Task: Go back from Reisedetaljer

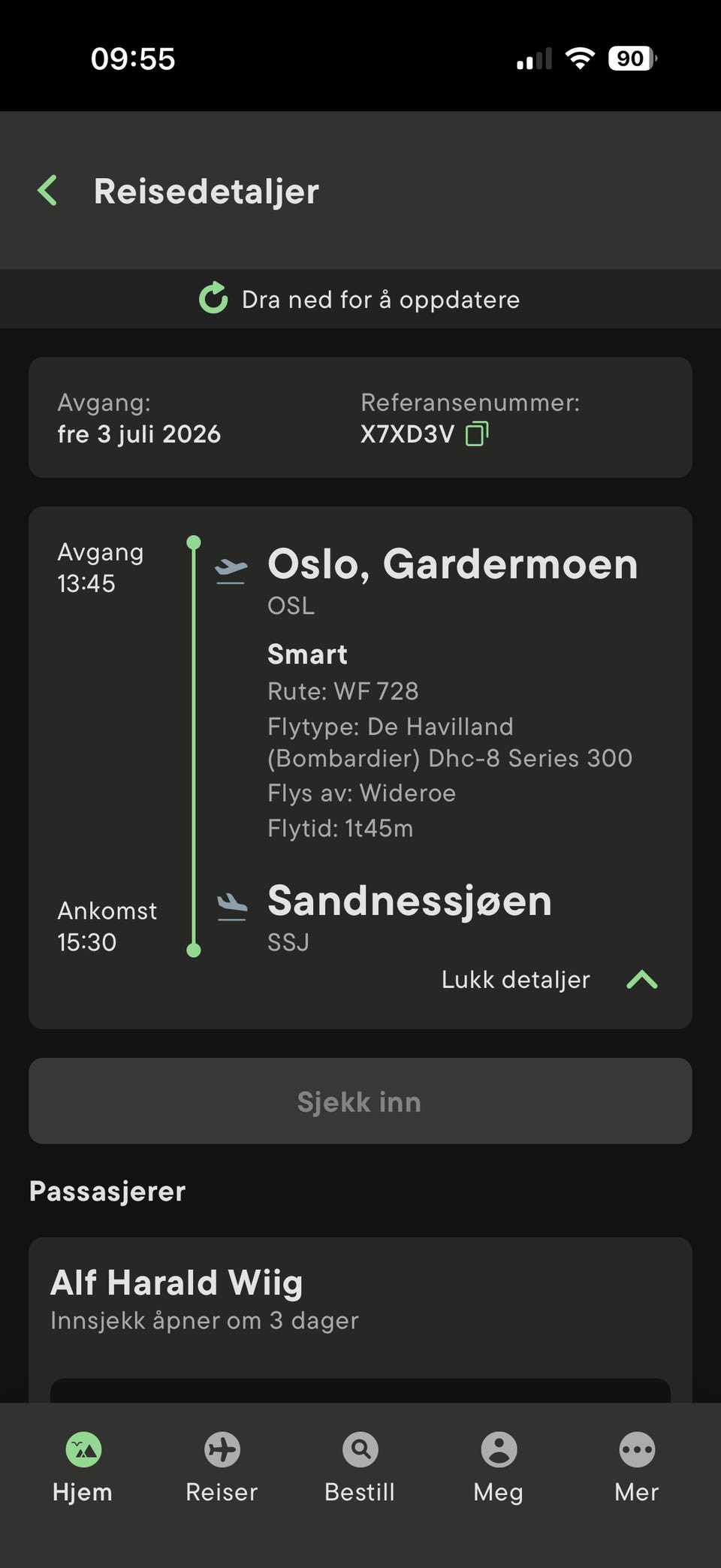Action: click(47, 191)
